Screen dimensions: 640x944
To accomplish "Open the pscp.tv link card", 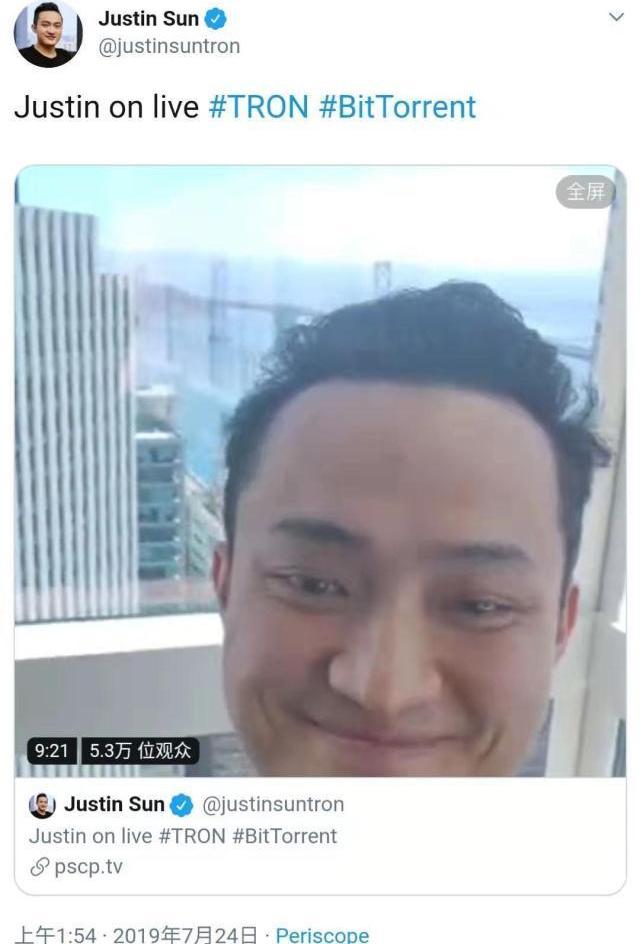I will (x=320, y=836).
